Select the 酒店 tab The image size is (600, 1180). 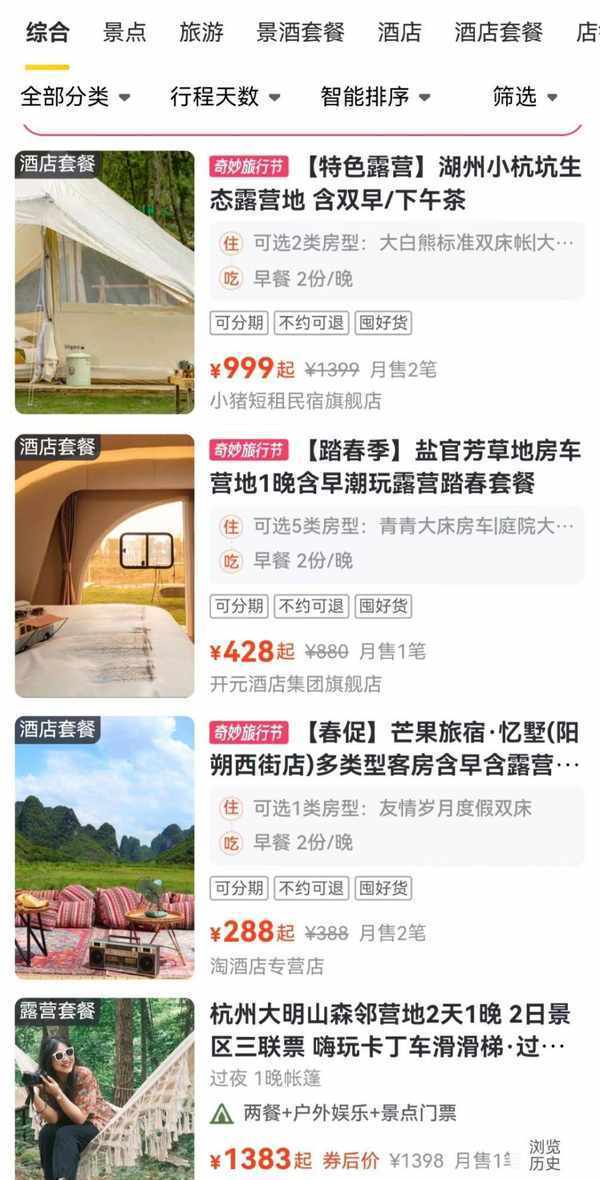point(399,32)
